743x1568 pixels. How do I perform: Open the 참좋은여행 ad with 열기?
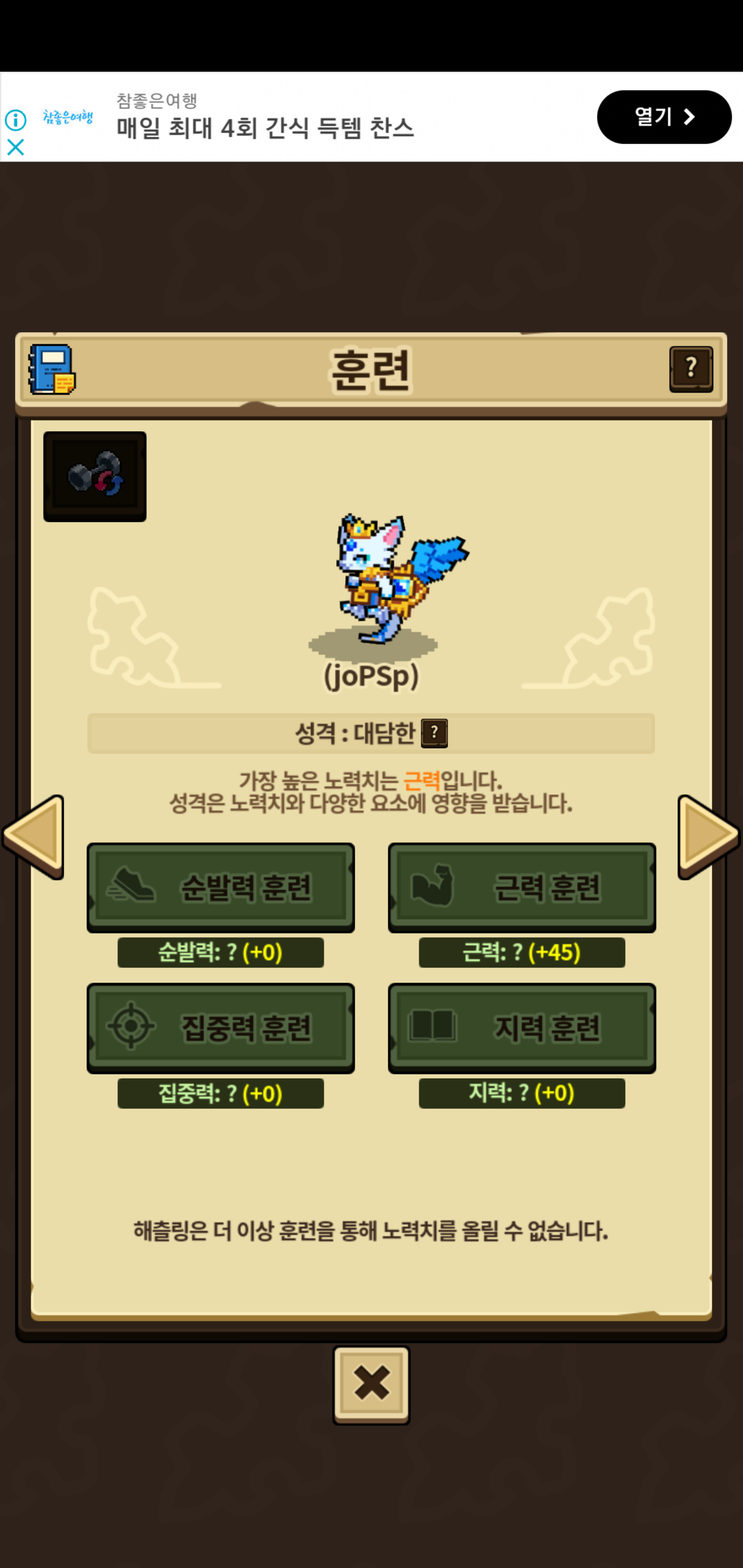click(664, 117)
